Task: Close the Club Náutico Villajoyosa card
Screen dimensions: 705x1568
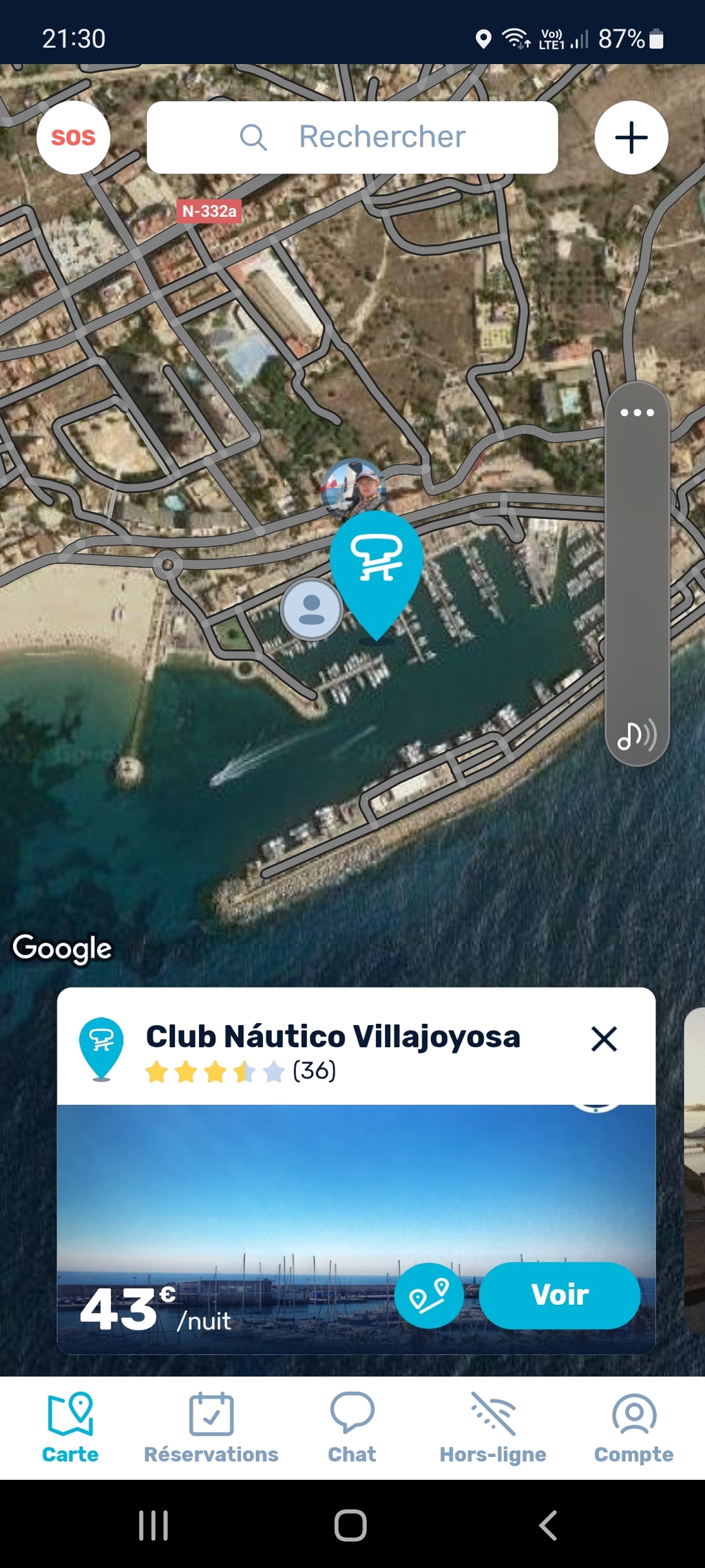Action: click(x=604, y=1039)
